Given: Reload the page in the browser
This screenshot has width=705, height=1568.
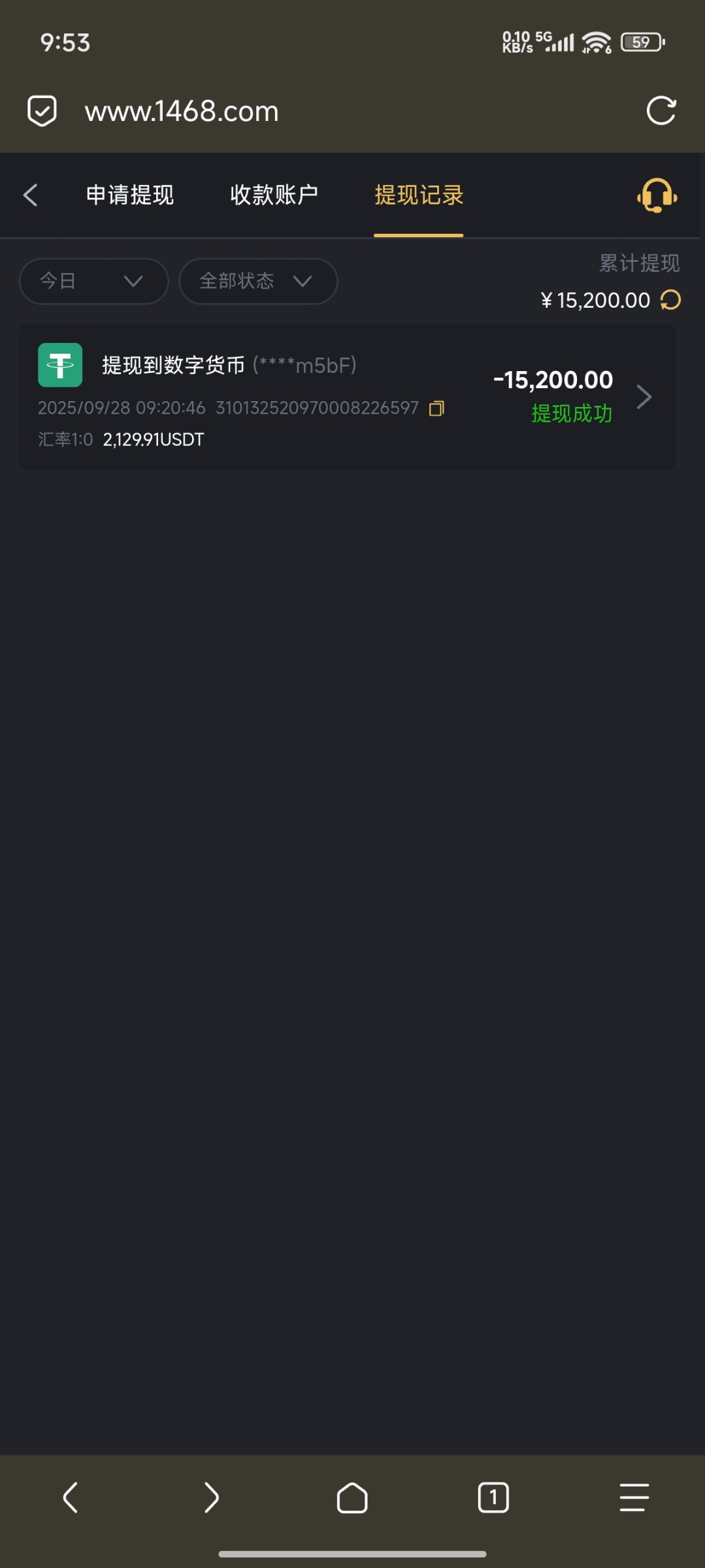Looking at the screenshot, I should click(x=661, y=110).
